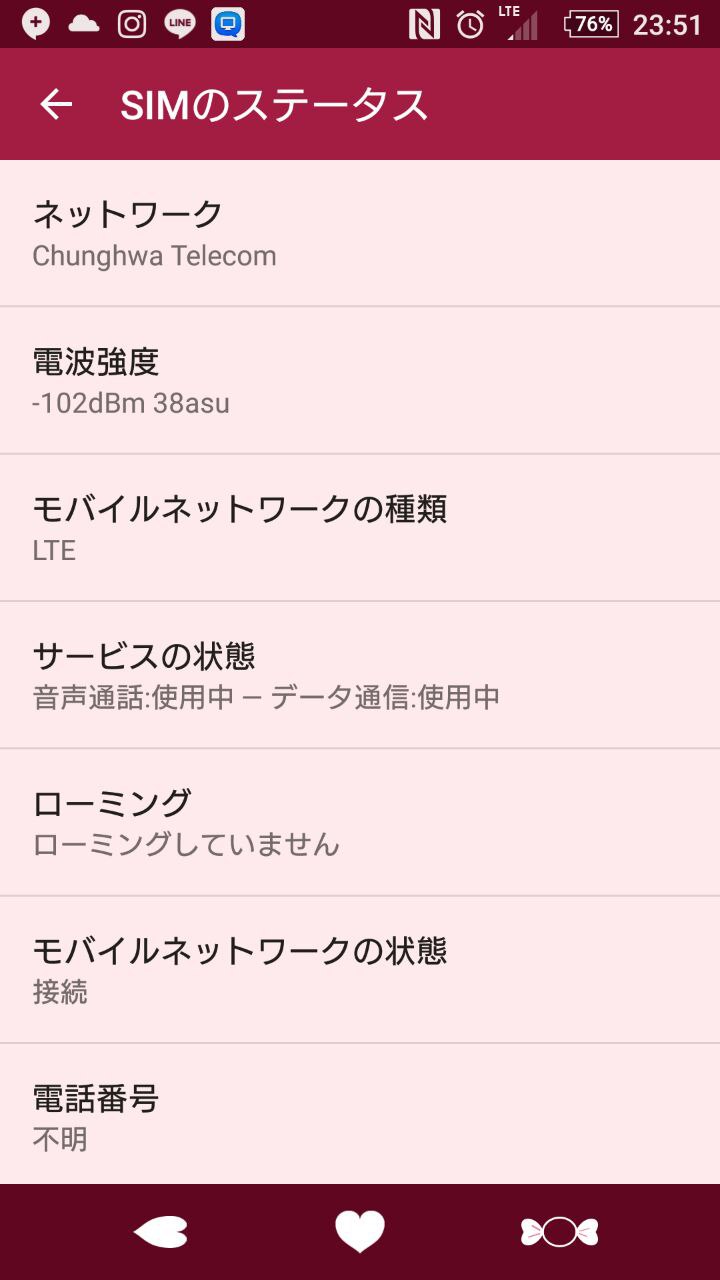Open recent apps with the ribbon button
Viewport: 720px width, 1280px height.
click(560, 1232)
